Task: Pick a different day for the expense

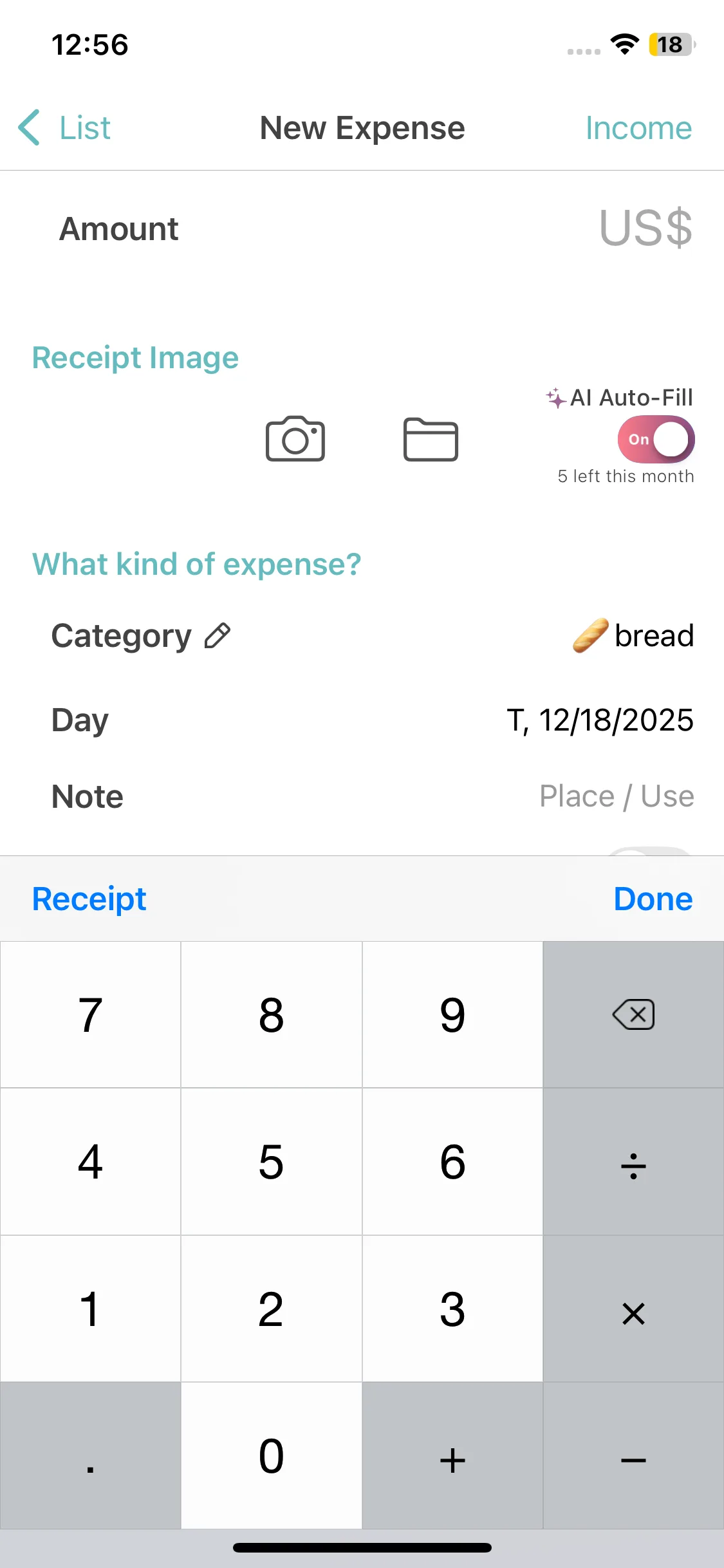Action: click(600, 720)
